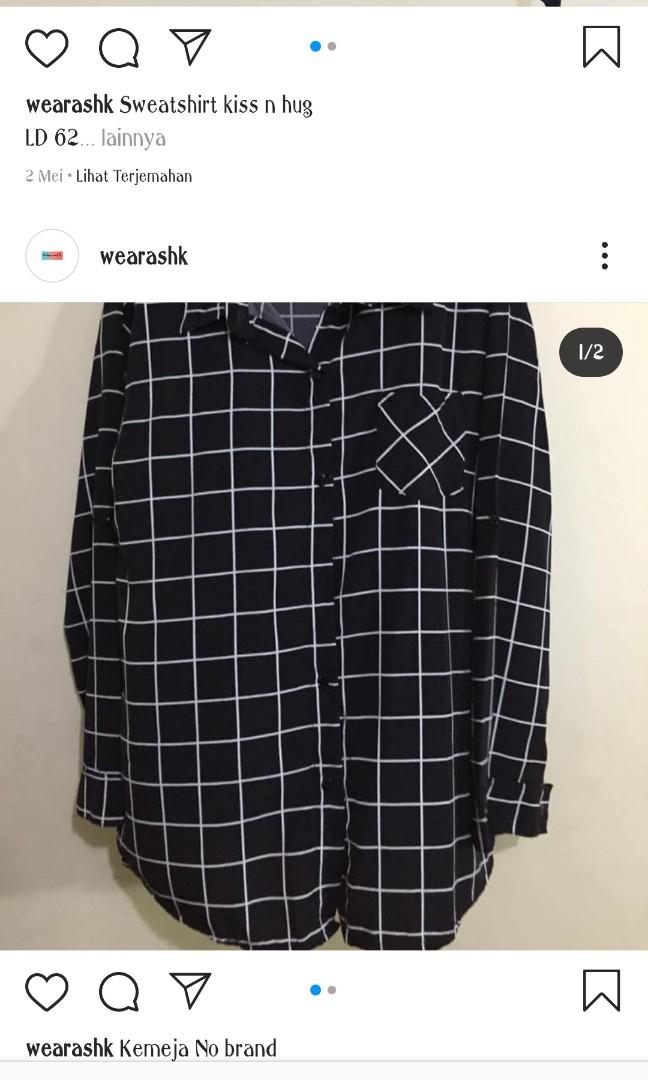The image size is (648, 1080).
Task: Open the three-dot menu of the shirt post
Action: click(x=605, y=256)
